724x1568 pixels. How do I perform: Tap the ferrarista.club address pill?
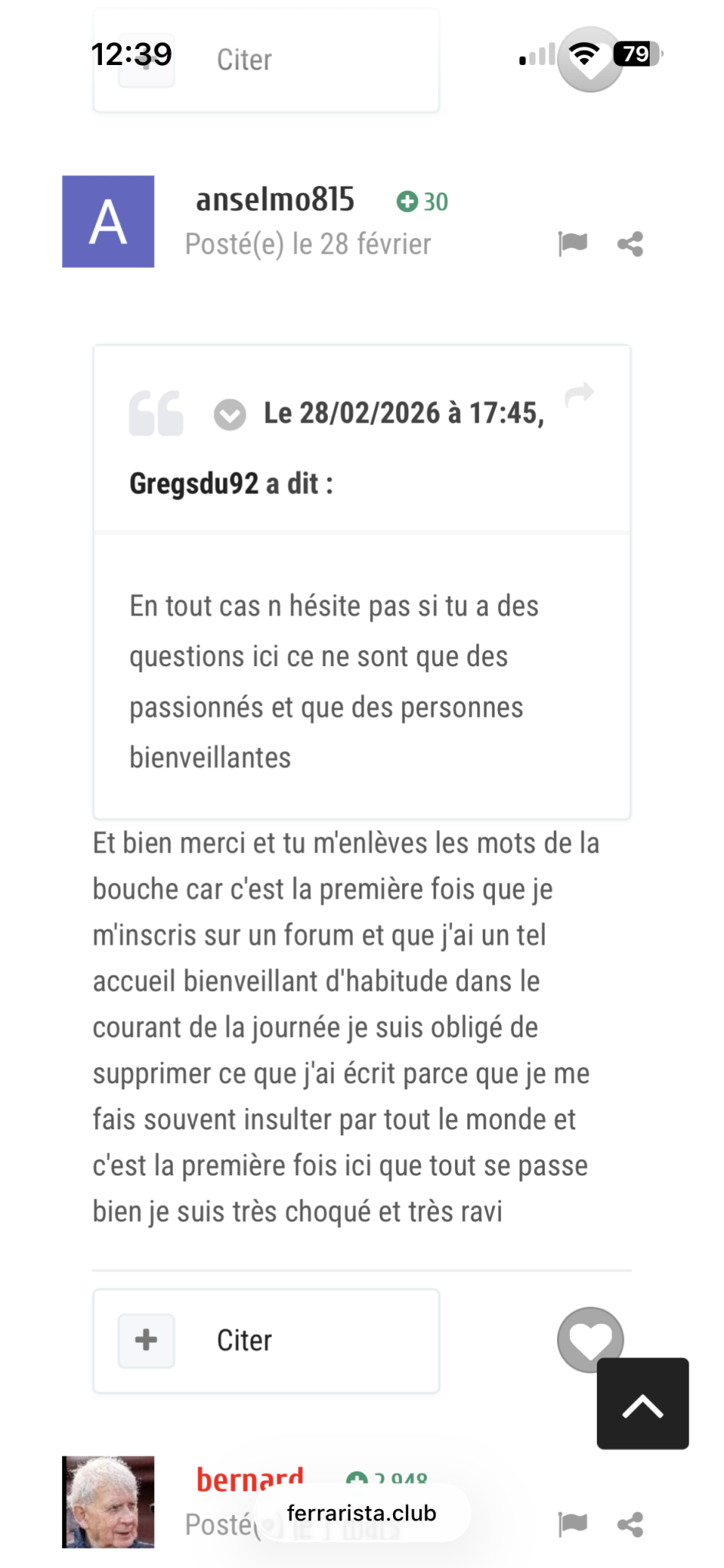point(361,1513)
